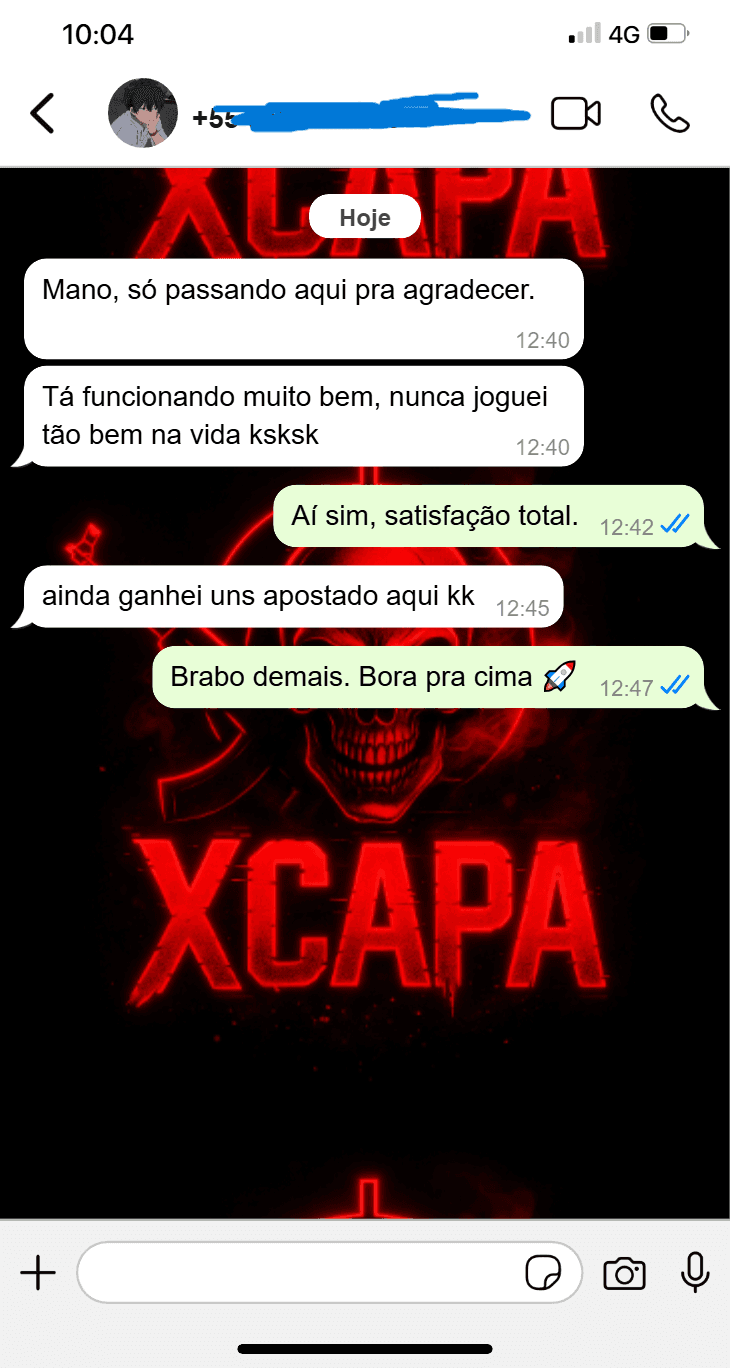This screenshot has height=1368, width=732.
Task: Tap the back arrow to leave the chat
Action: click(42, 113)
